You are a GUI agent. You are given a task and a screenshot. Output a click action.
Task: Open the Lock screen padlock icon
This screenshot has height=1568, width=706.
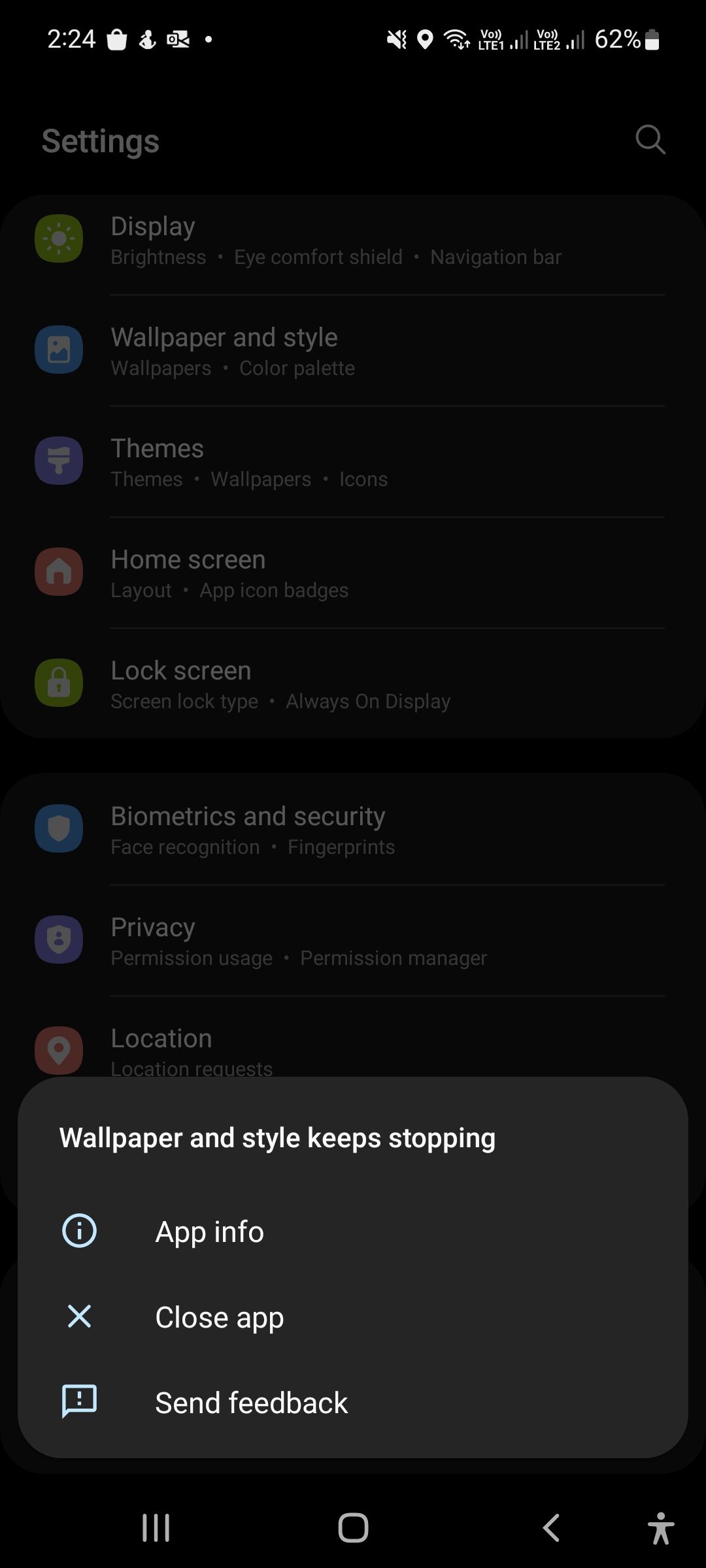(x=59, y=683)
